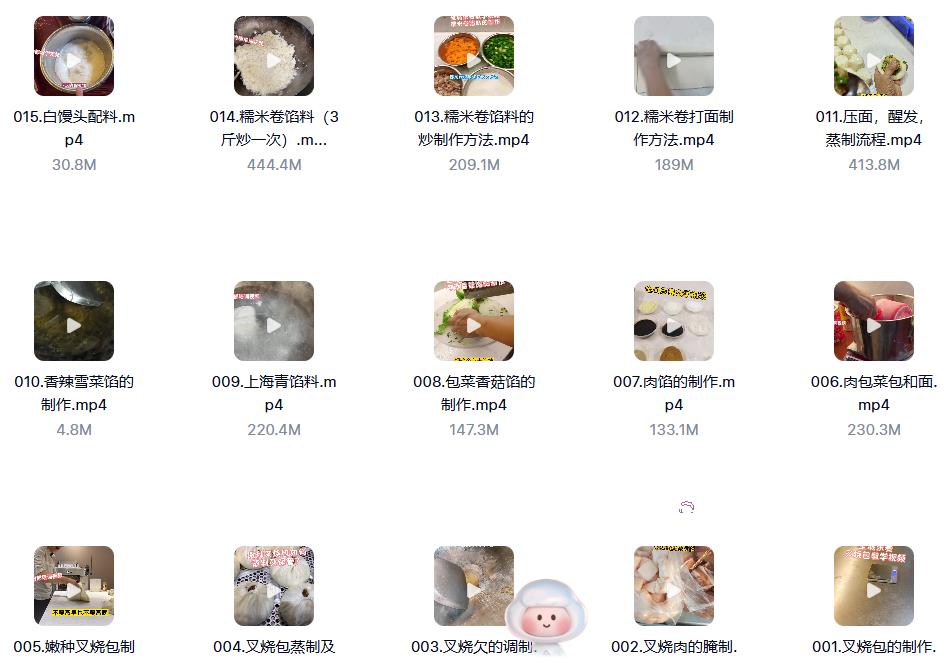Open video 015.白馒头配料.mp4
Image resolution: width=944 pixels, height=663 pixels.
[x=74, y=57]
